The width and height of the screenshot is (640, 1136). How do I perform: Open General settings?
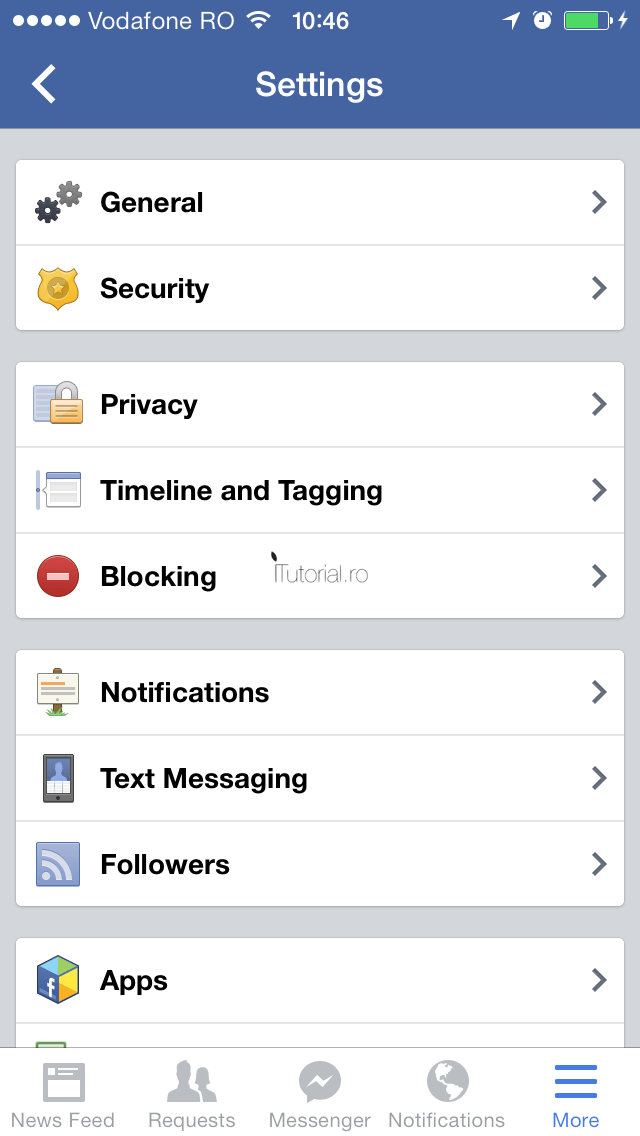click(x=320, y=203)
